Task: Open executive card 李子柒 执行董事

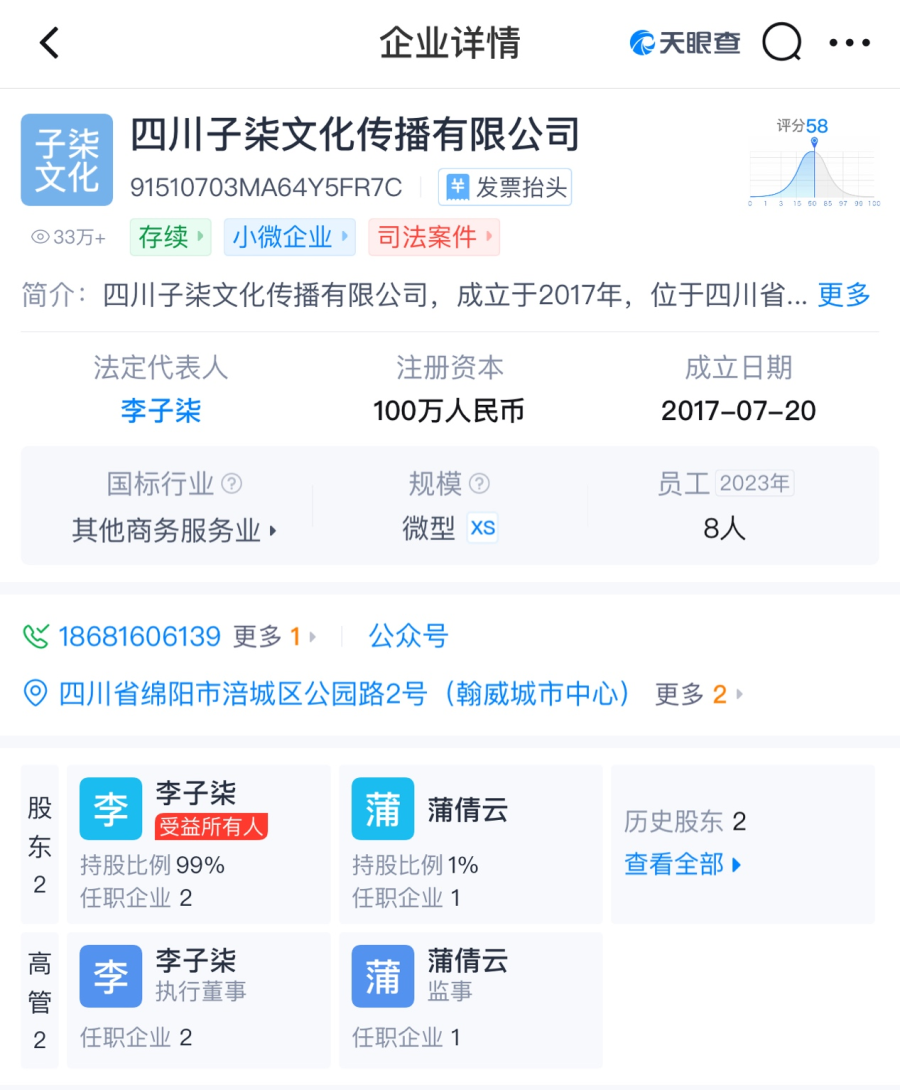Action: [198, 999]
